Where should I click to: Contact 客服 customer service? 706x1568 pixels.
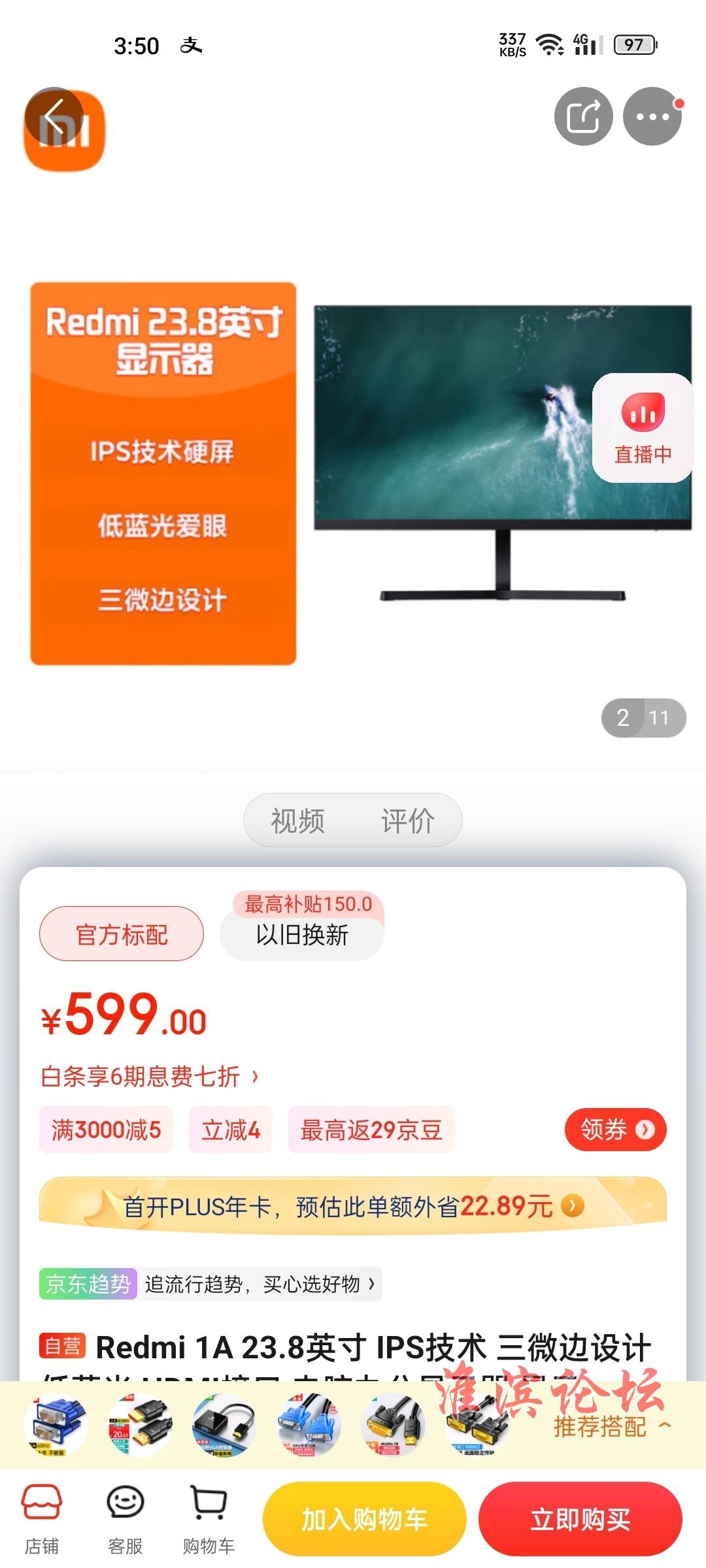[125, 1519]
